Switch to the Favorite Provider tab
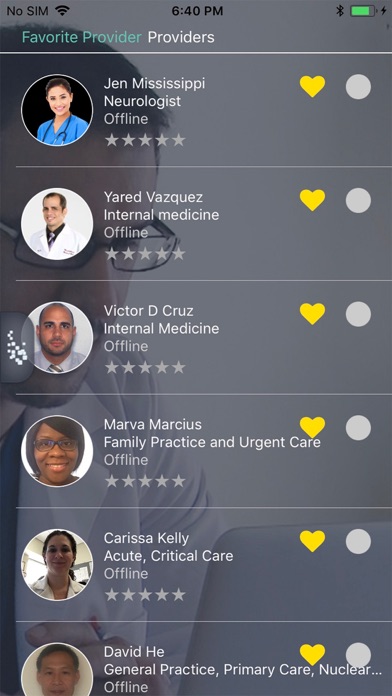The height and width of the screenshot is (696, 392). [82, 37]
